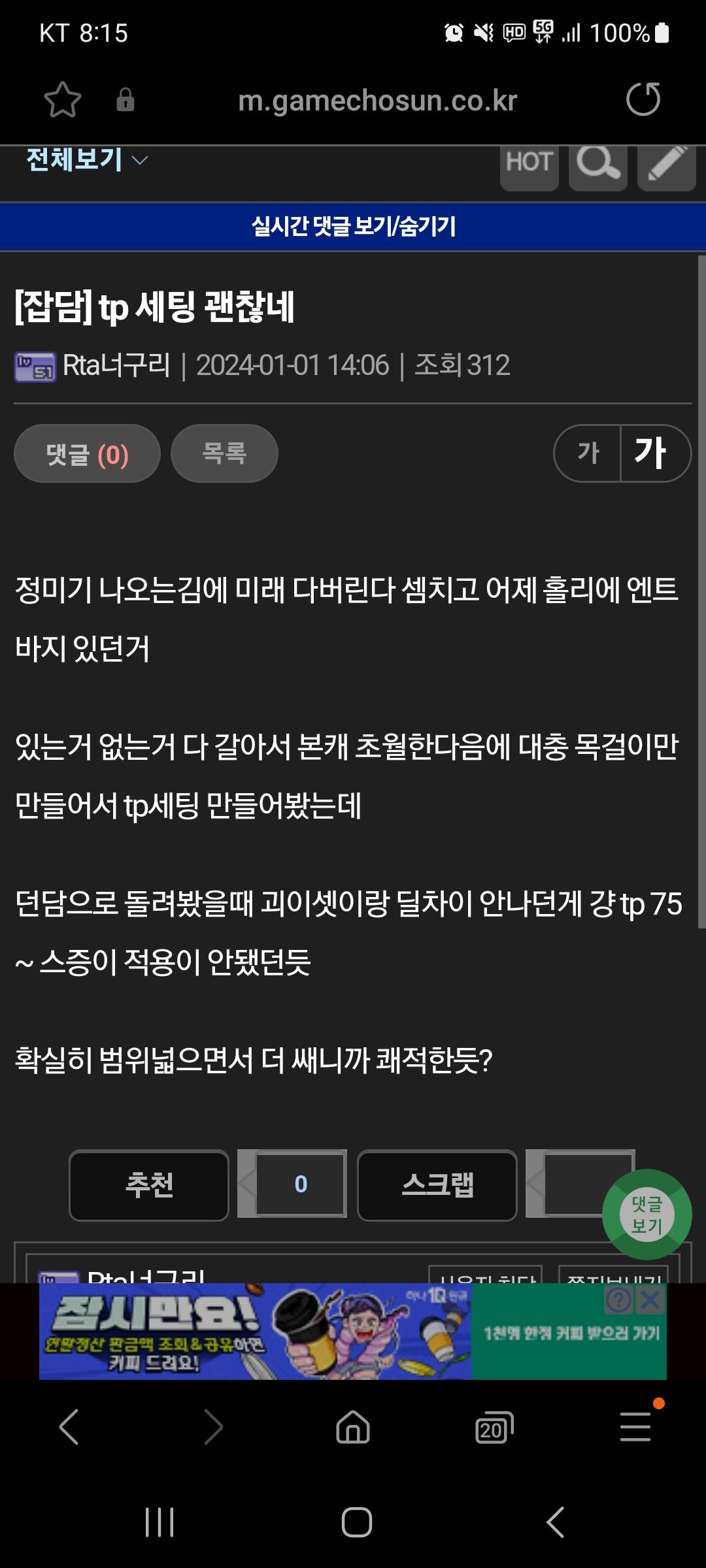Toggle 실시간 댓글 보기/숨기기
This screenshot has width=706, height=1568.
point(353,226)
